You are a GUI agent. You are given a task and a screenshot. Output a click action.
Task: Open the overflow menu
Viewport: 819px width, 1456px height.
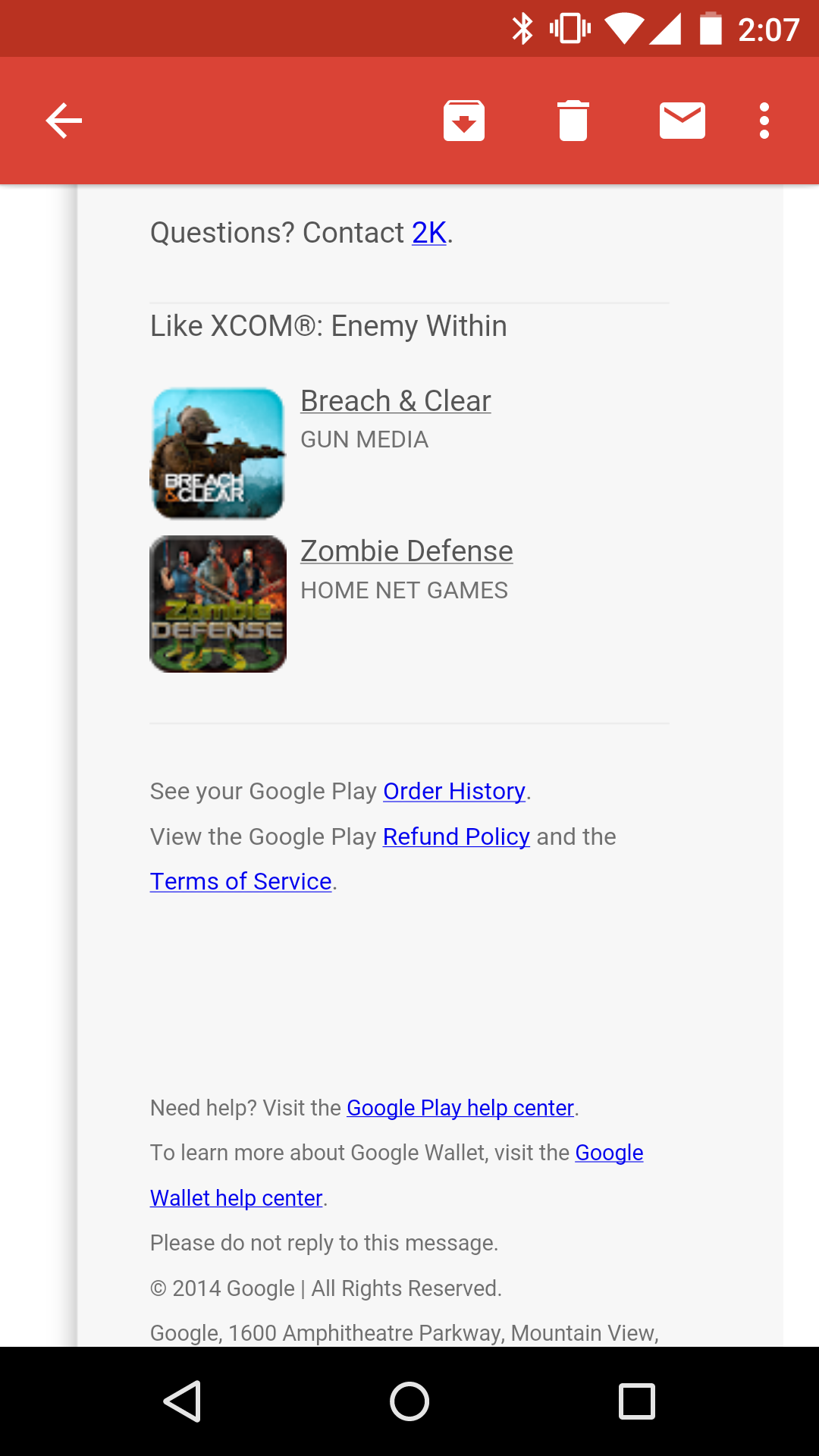(764, 121)
